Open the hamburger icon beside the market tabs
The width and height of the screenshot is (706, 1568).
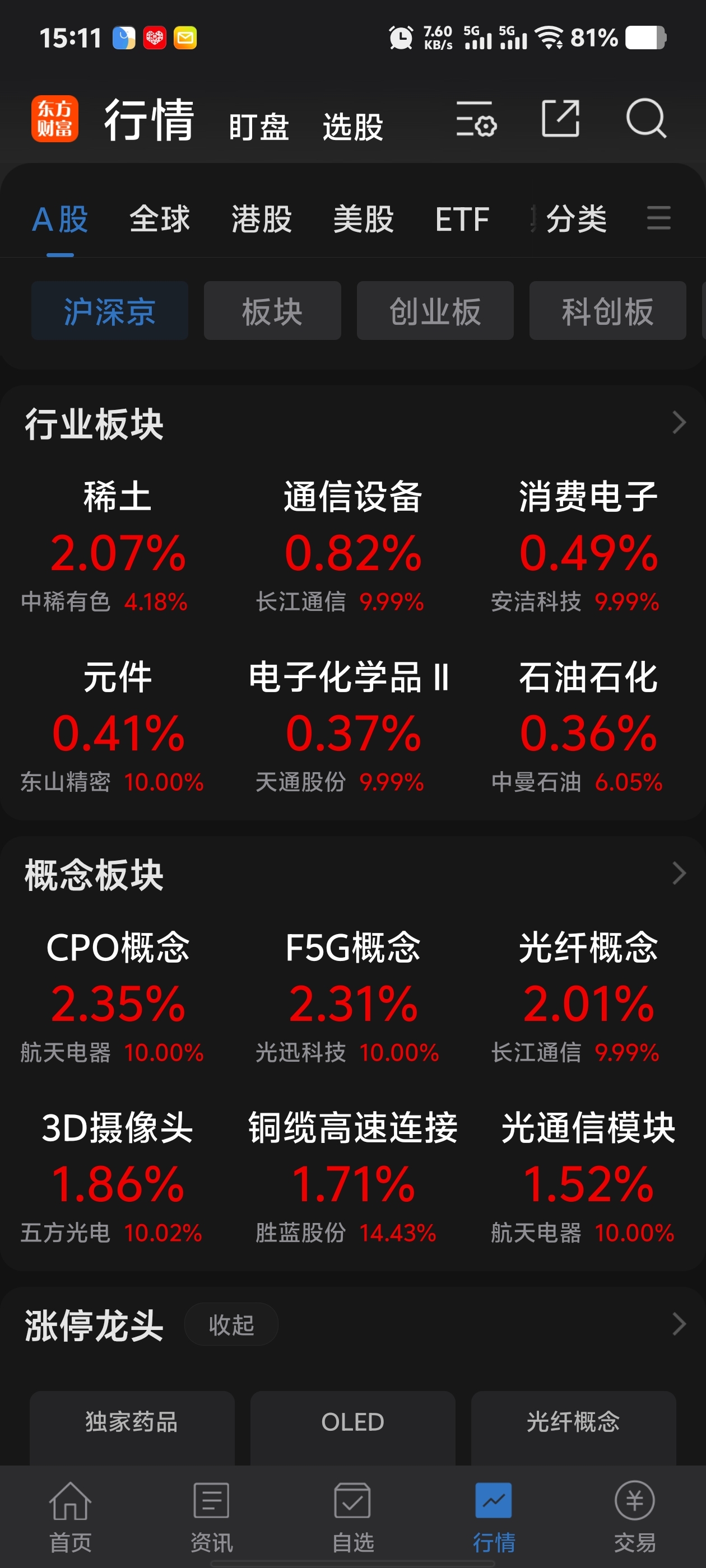pyautogui.click(x=659, y=219)
